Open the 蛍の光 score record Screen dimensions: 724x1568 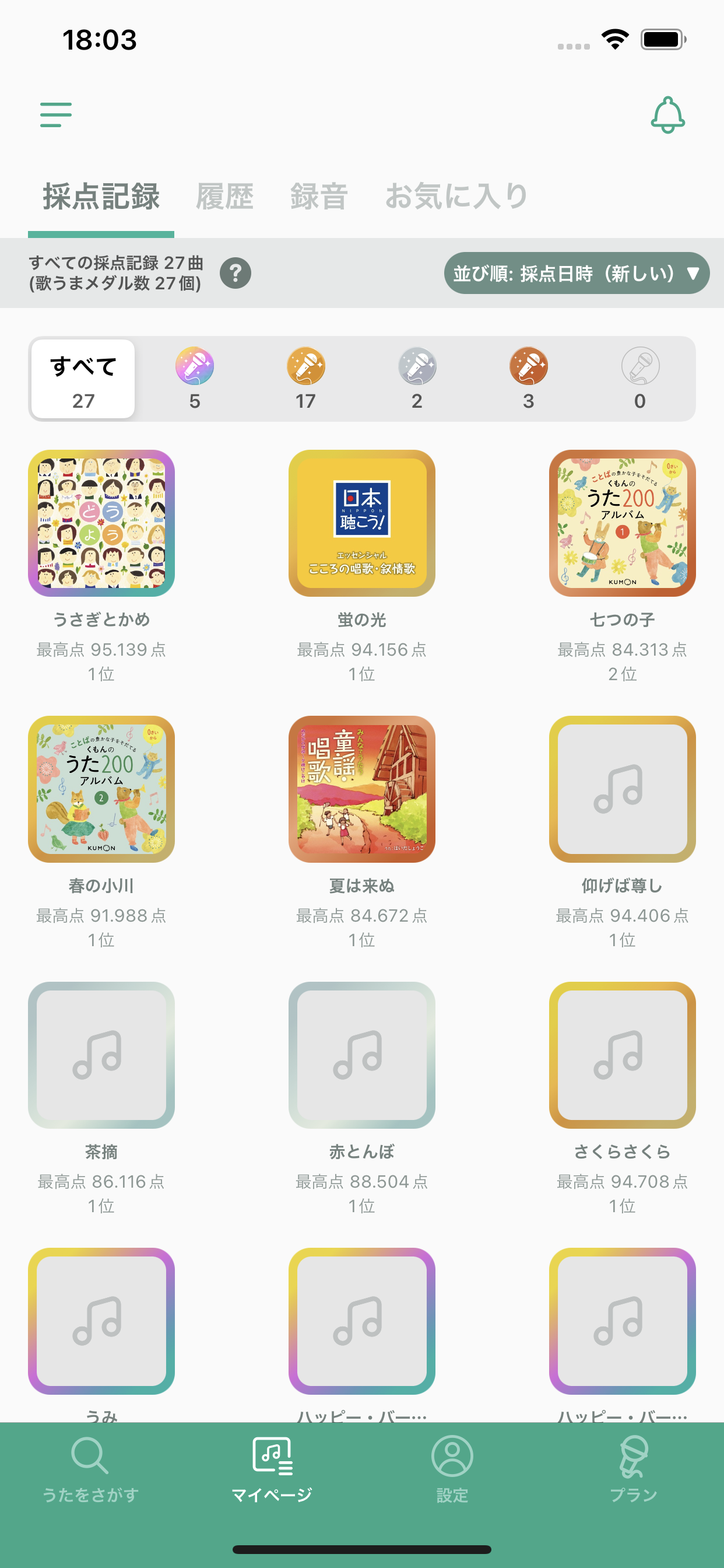click(361, 523)
